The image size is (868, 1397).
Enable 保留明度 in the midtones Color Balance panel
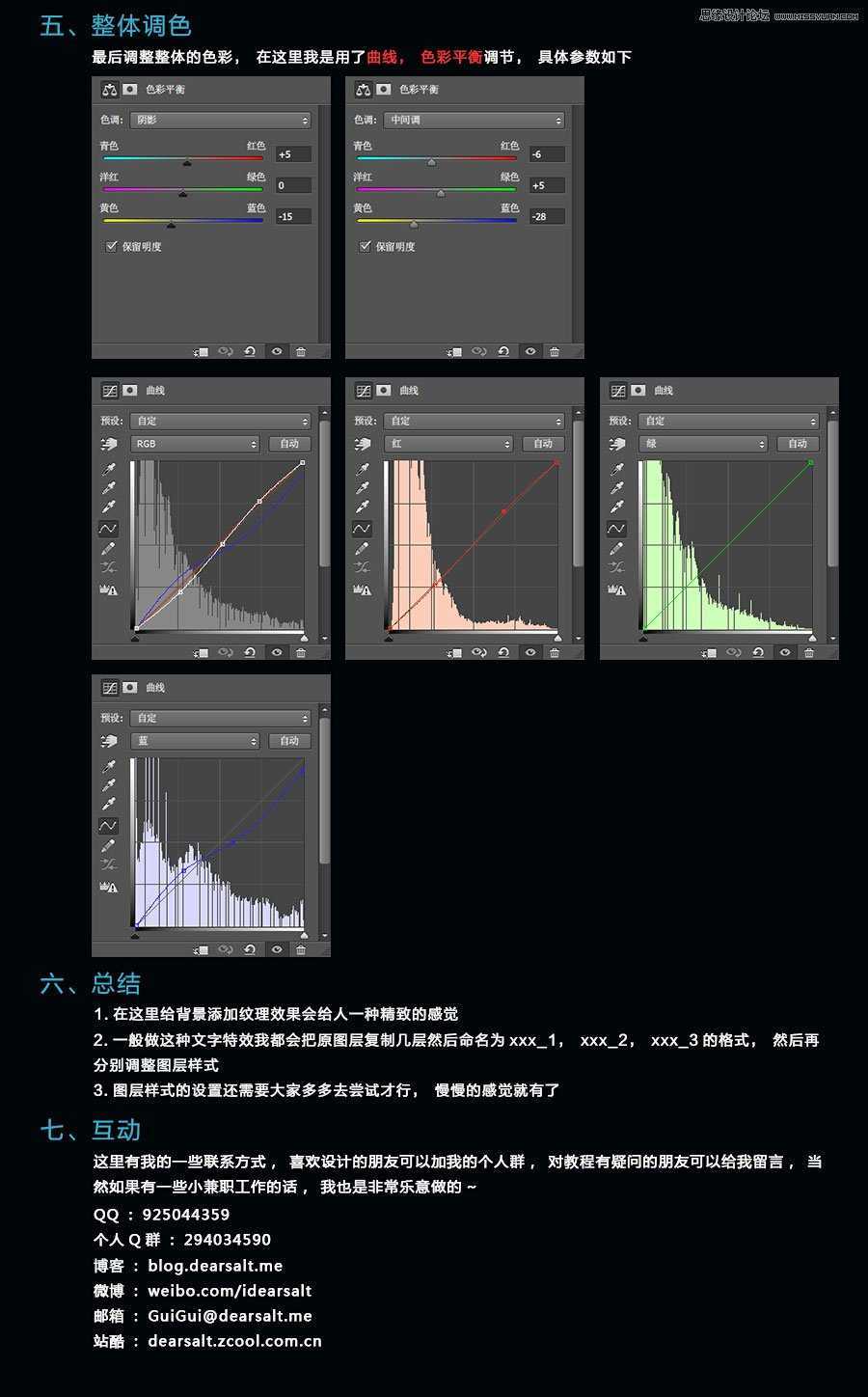tap(366, 246)
